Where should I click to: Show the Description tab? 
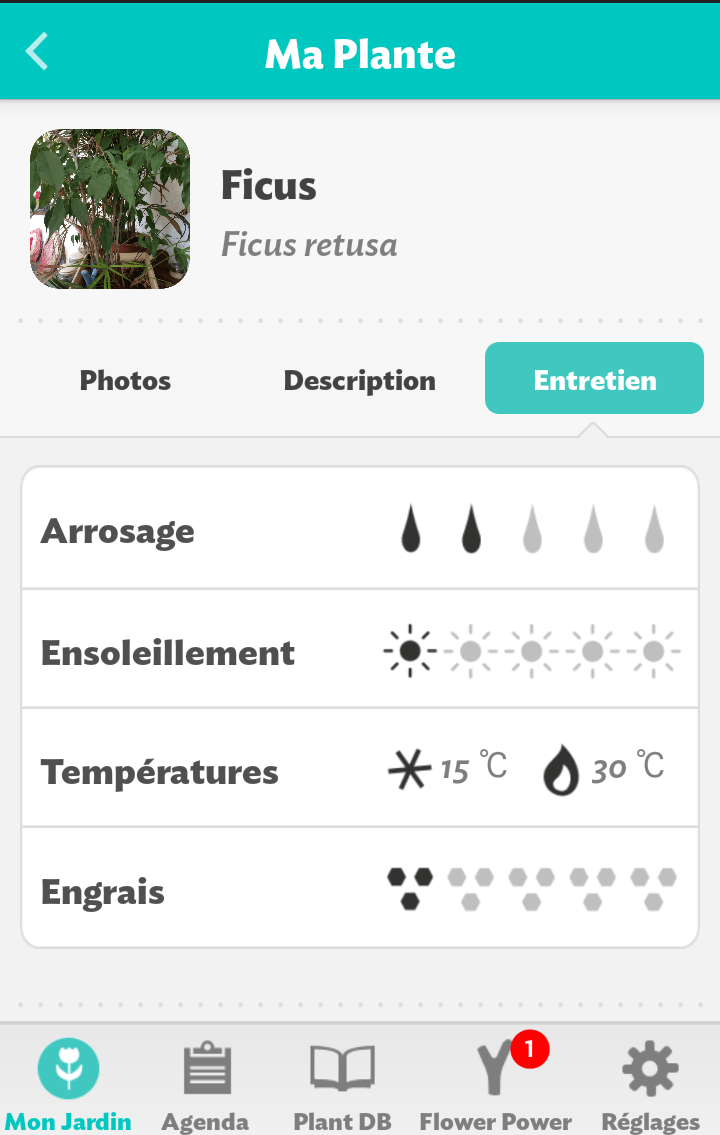click(359, 380)
